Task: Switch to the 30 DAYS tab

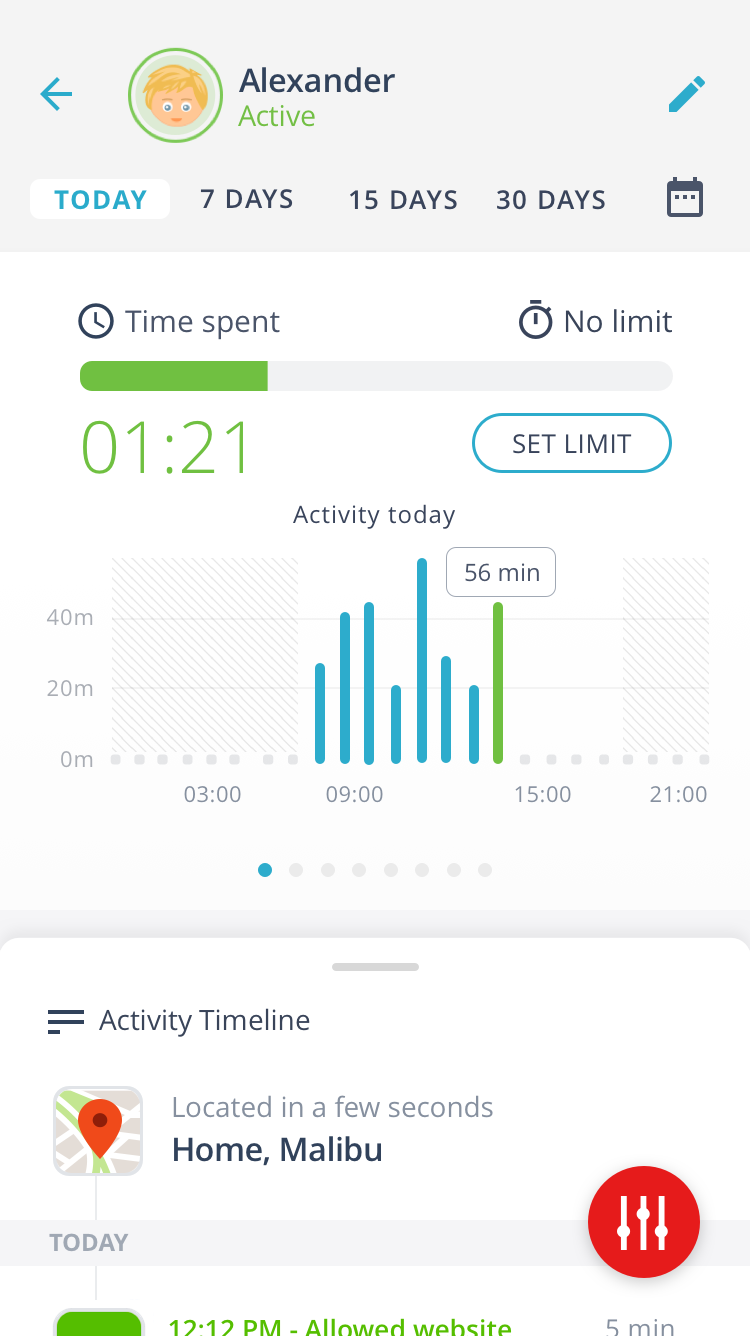Action: [551, 200]
